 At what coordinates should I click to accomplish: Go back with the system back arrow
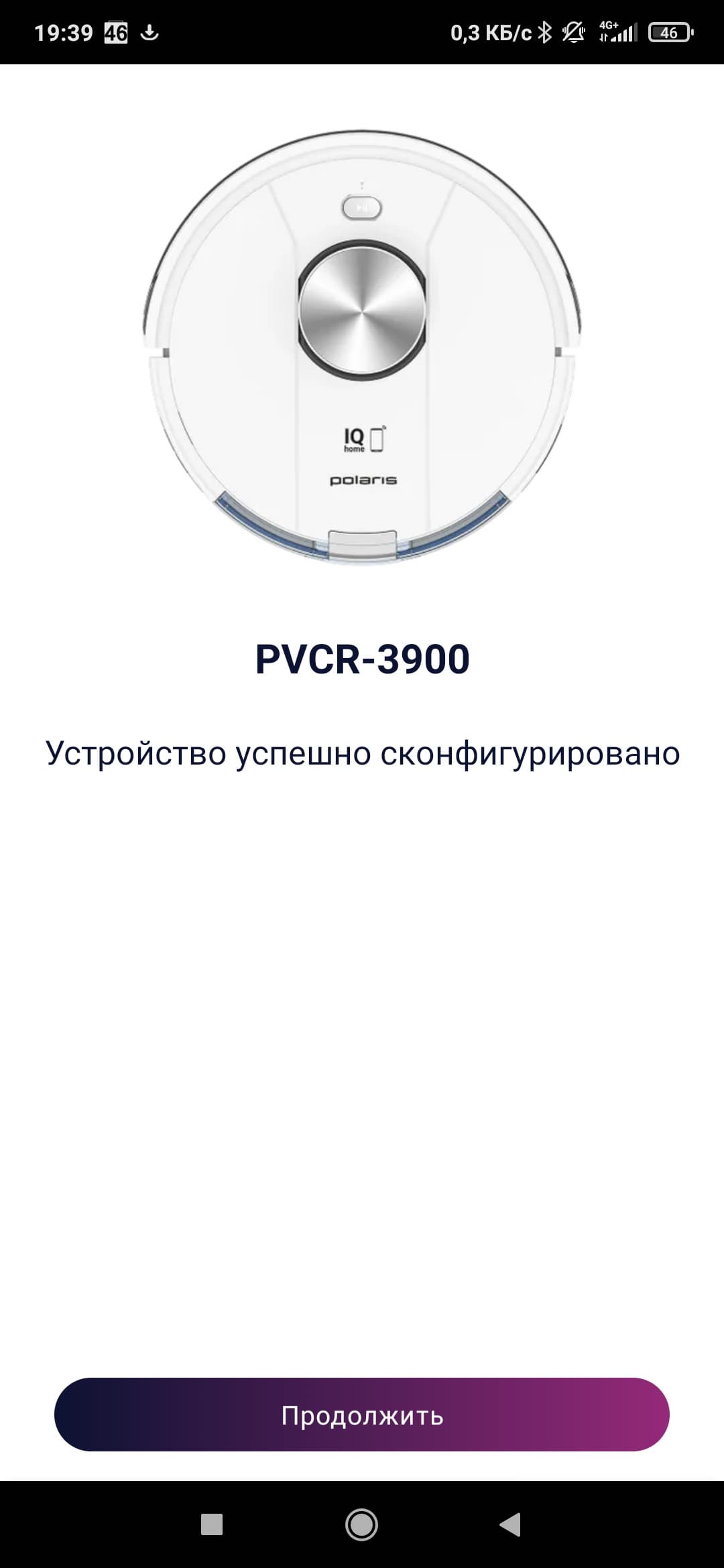(511, 1524)
